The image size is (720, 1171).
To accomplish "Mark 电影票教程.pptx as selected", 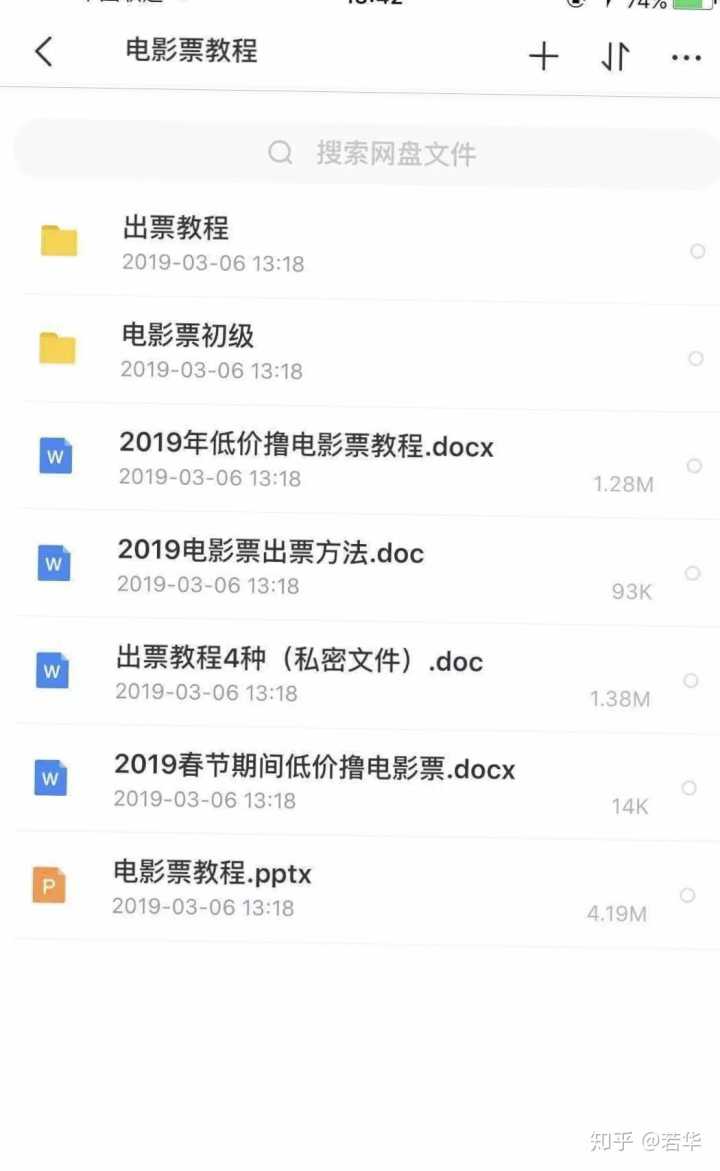I will tap(687, 895).
